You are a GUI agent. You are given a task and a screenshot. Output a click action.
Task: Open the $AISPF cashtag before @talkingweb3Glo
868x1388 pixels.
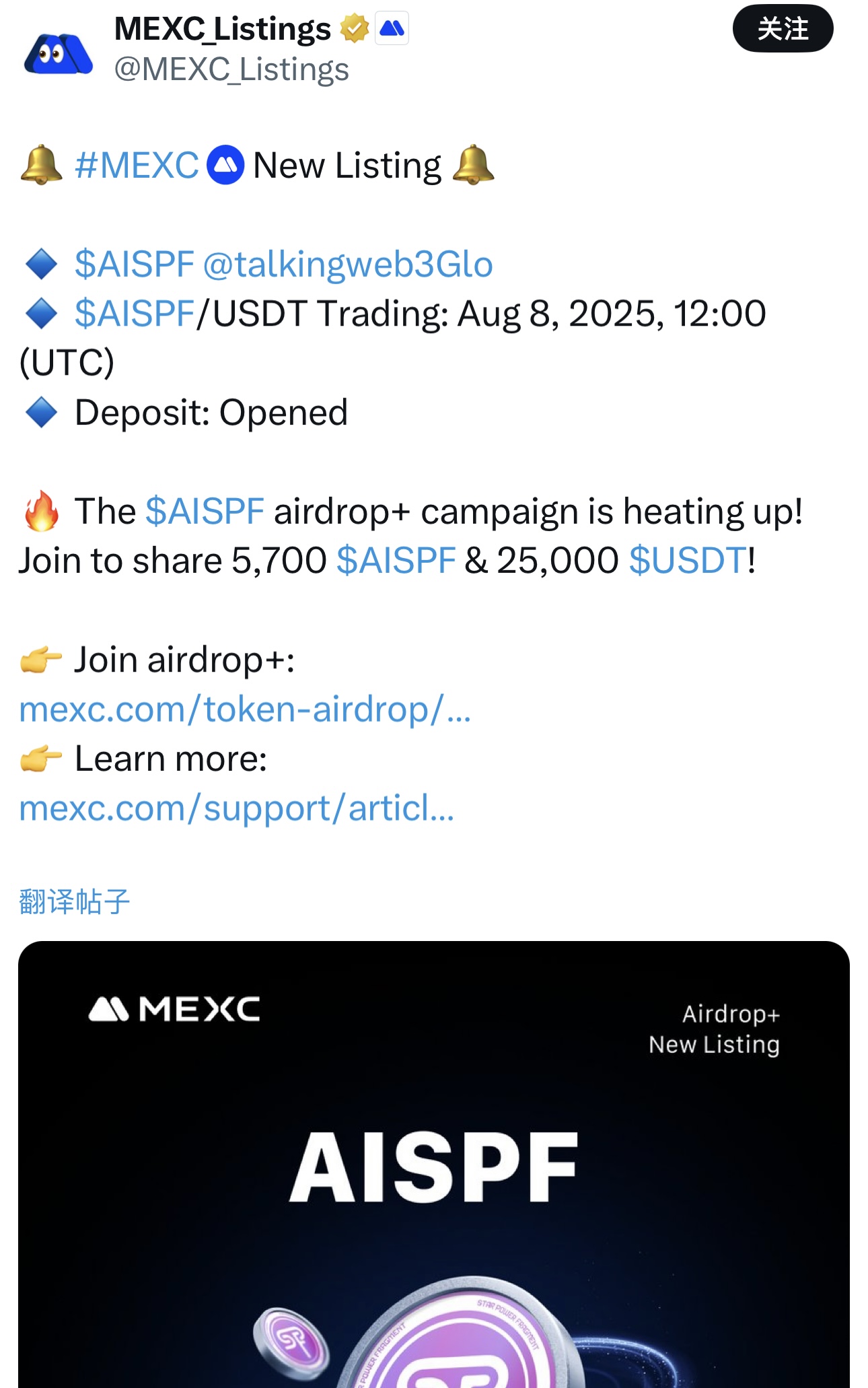coord(134,265)
